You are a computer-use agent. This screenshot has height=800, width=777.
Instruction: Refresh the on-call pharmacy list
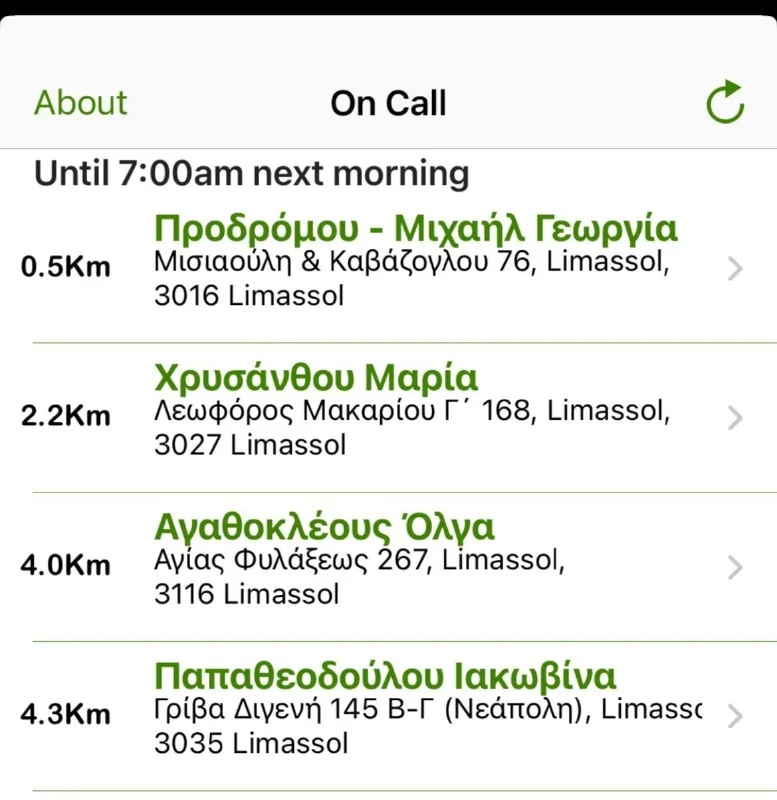pos(725,103)
